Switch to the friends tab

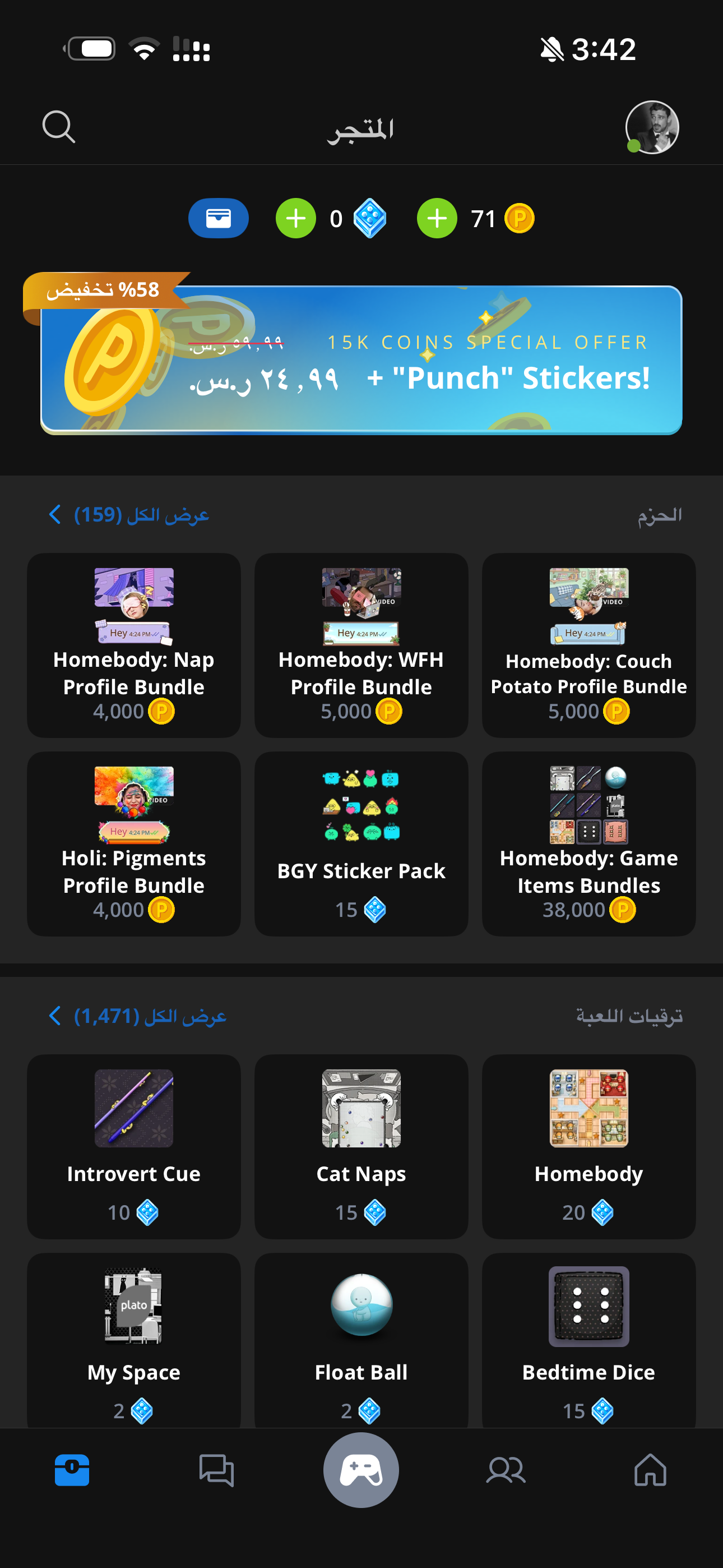(506, 1470)
